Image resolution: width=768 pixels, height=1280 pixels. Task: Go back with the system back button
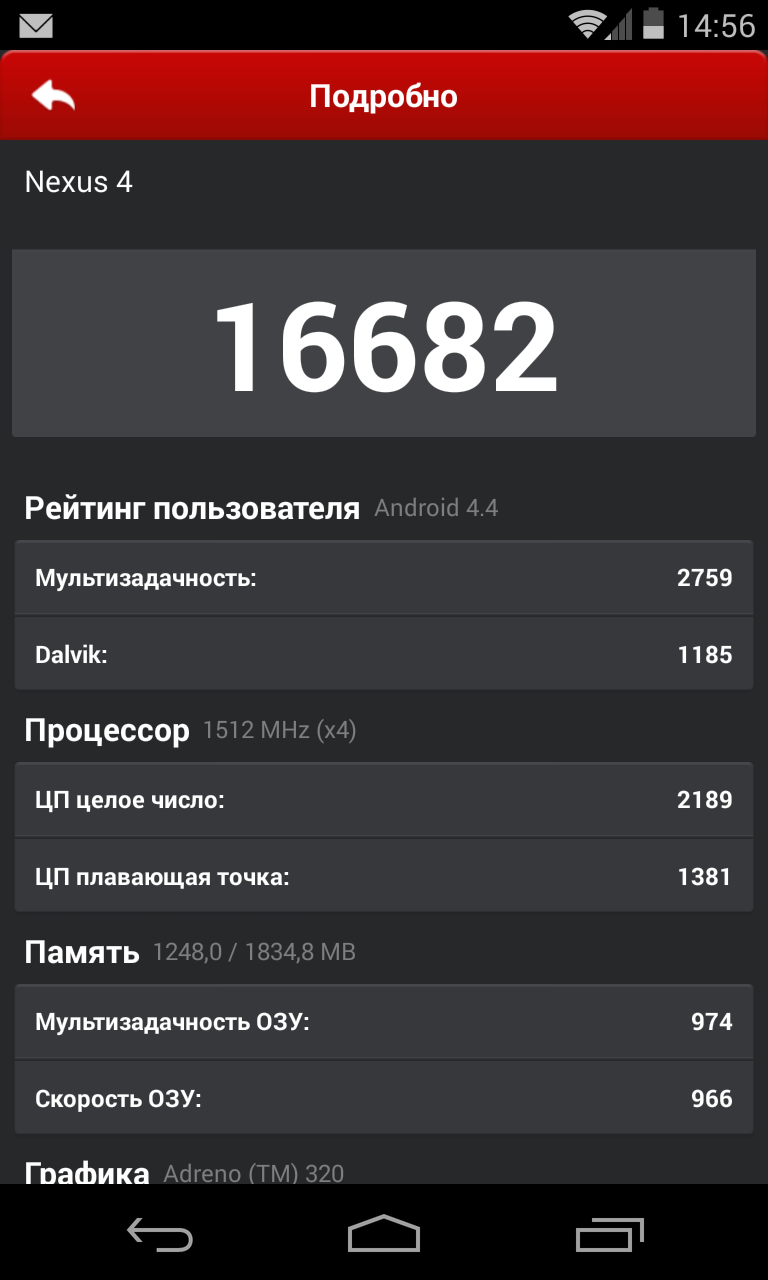click(x=160, y=1234)
